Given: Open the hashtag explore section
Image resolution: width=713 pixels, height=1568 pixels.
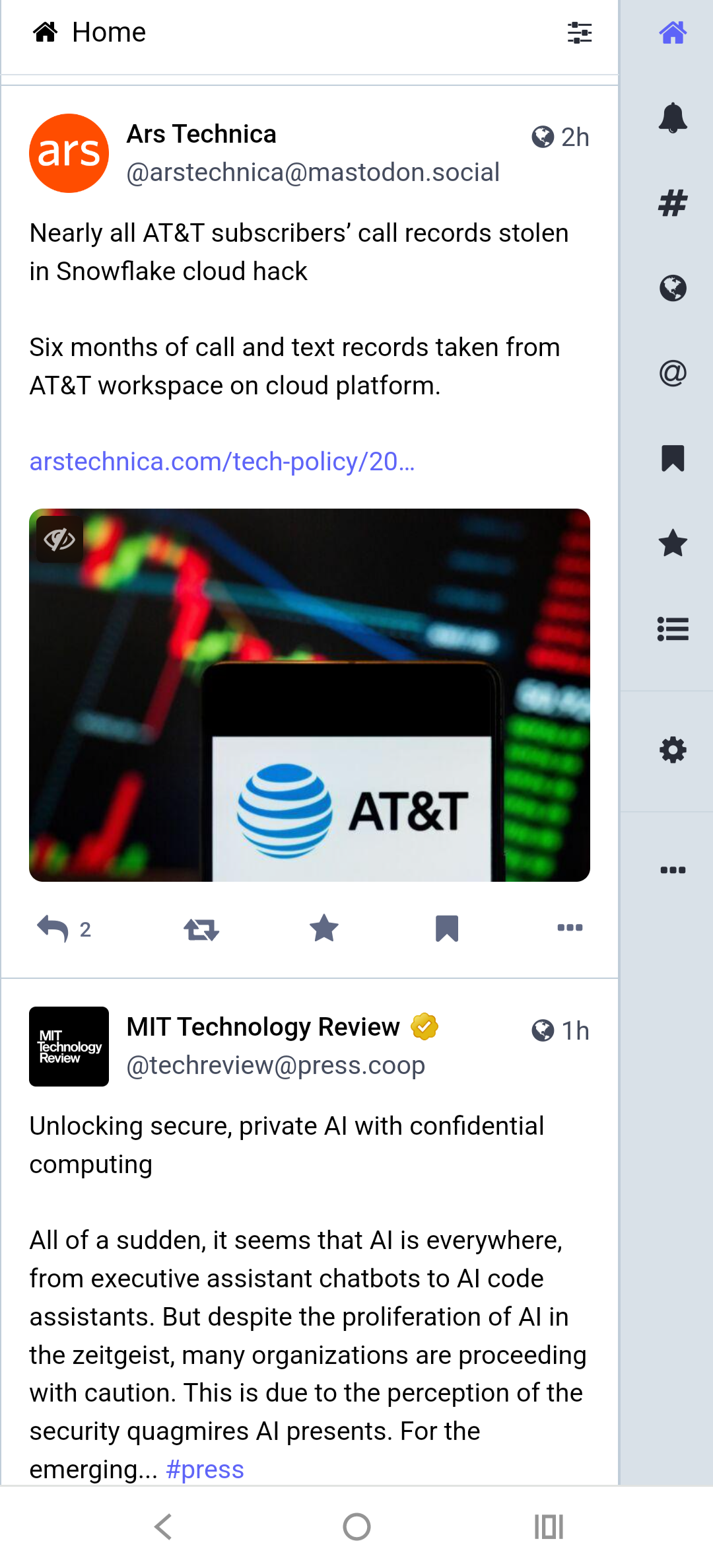Looking at the screenshot, I should pyautogui.click(x=673, y=203).
